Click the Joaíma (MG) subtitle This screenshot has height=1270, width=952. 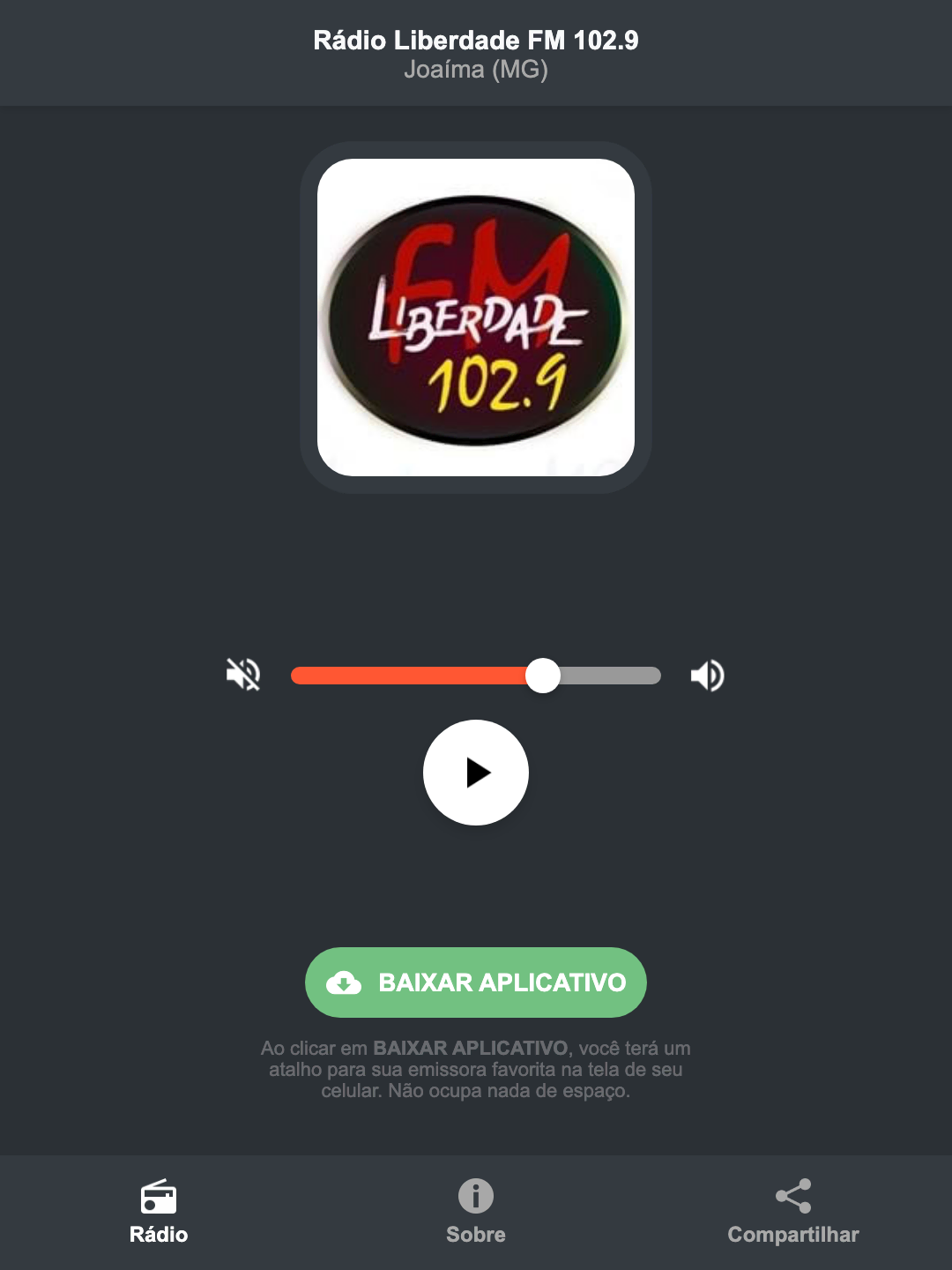pyautogui.click(x=475, y=72)
